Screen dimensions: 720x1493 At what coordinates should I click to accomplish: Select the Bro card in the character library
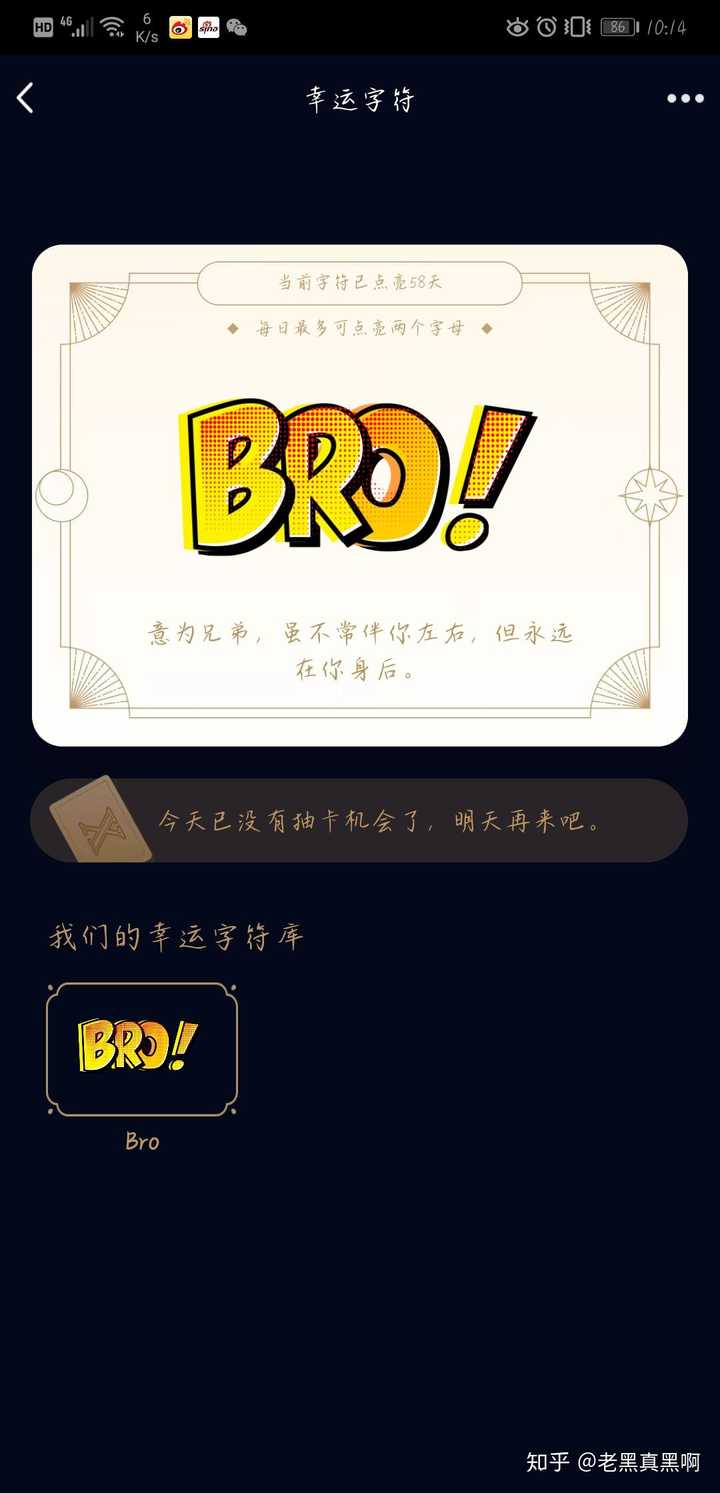(x=141, y=1048)
